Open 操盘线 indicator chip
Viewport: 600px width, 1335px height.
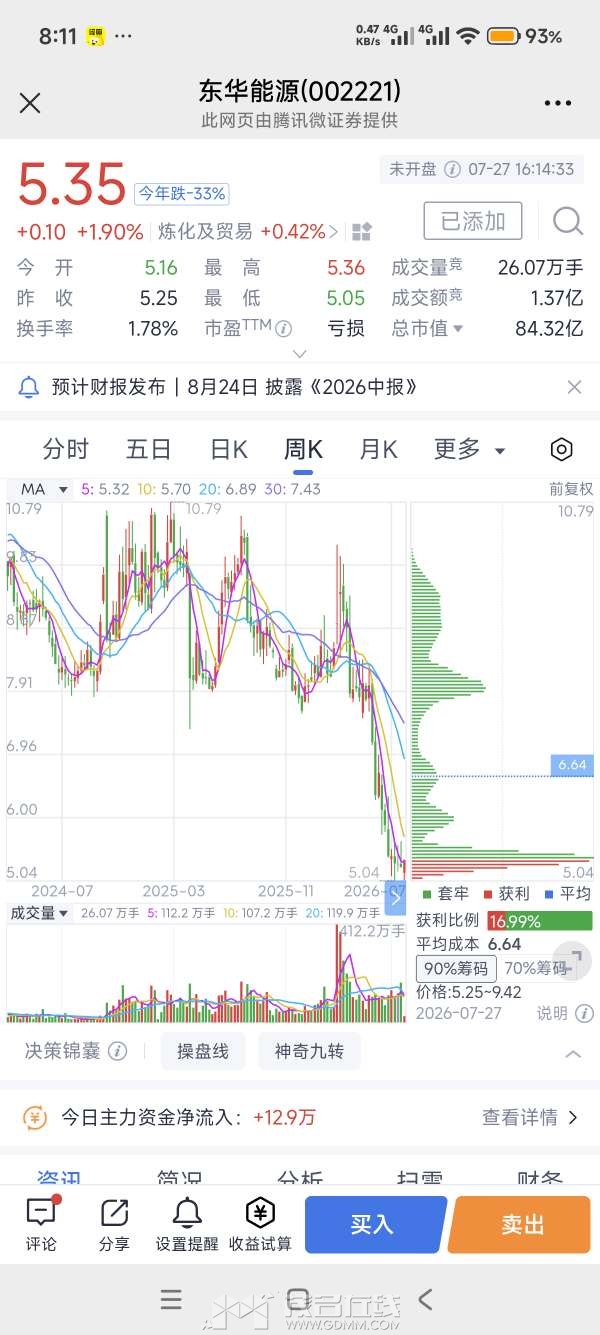click(x=203, y=1052)
